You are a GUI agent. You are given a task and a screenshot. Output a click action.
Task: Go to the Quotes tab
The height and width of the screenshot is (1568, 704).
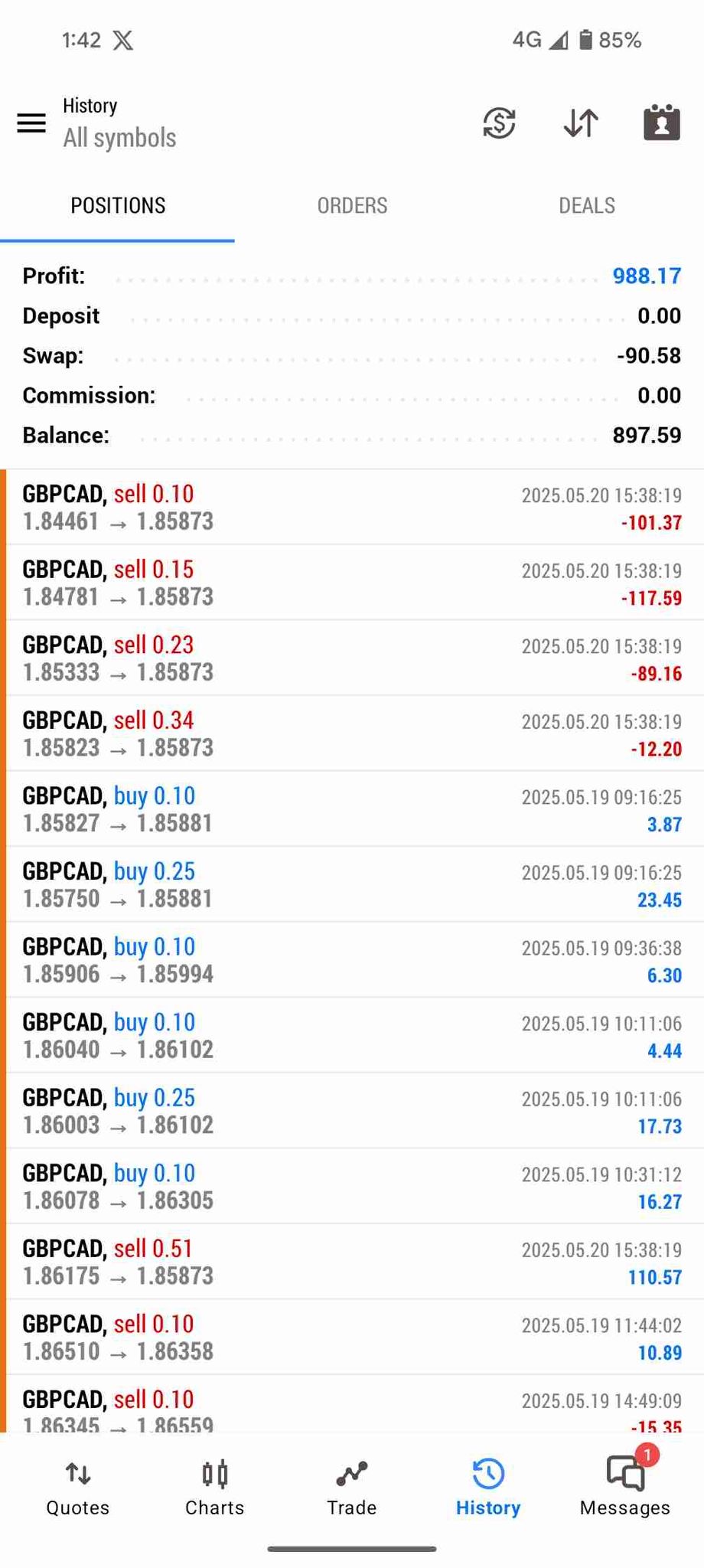click(x=78, y=1488)
